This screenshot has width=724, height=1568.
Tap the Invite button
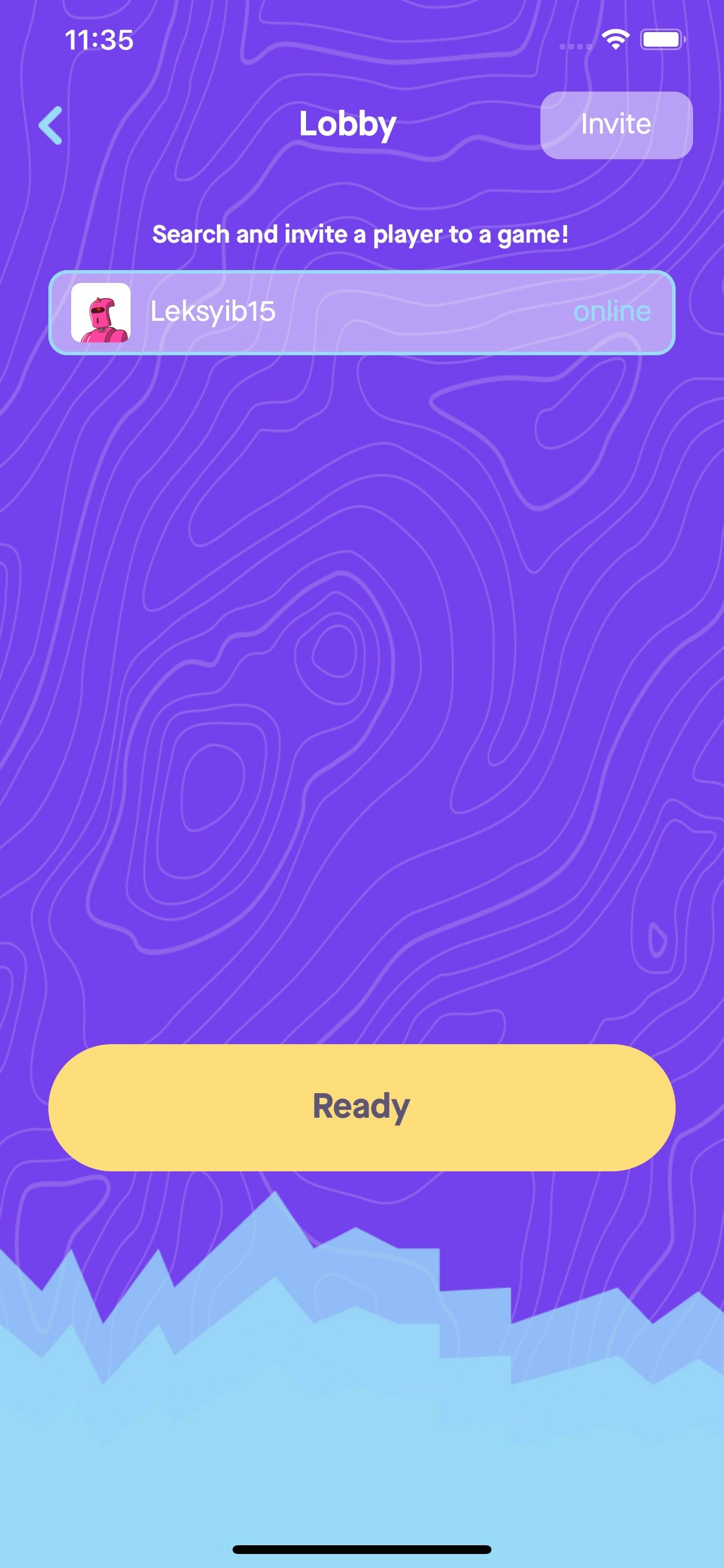point(616,125)
